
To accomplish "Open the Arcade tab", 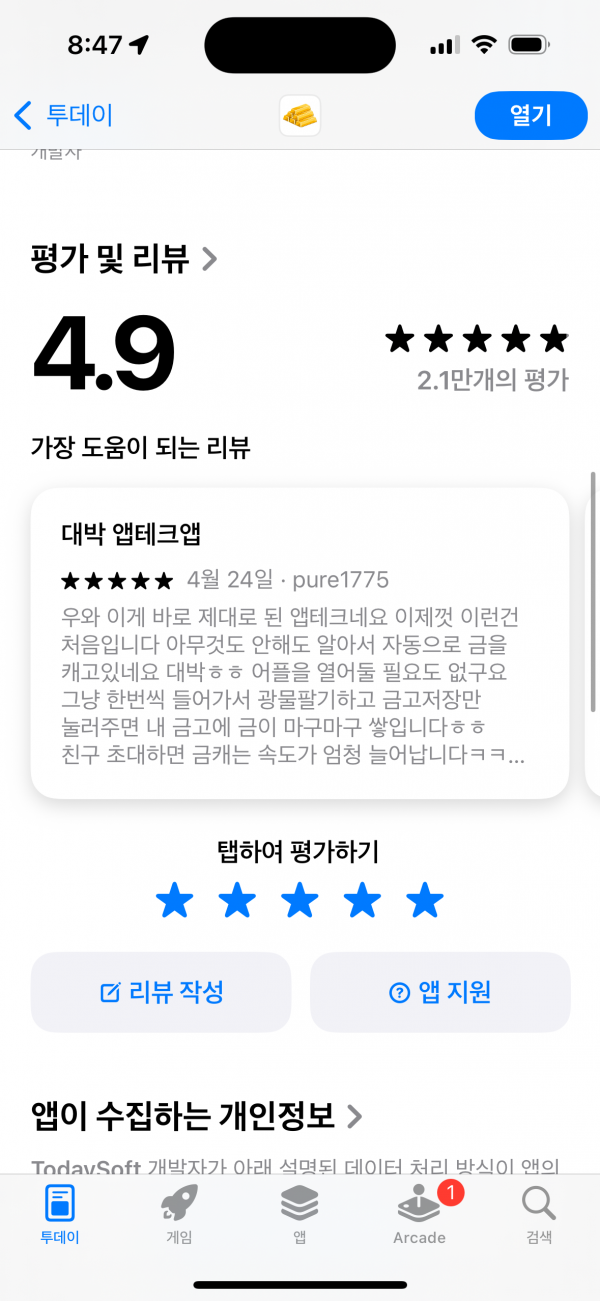I will [419, 1215].
